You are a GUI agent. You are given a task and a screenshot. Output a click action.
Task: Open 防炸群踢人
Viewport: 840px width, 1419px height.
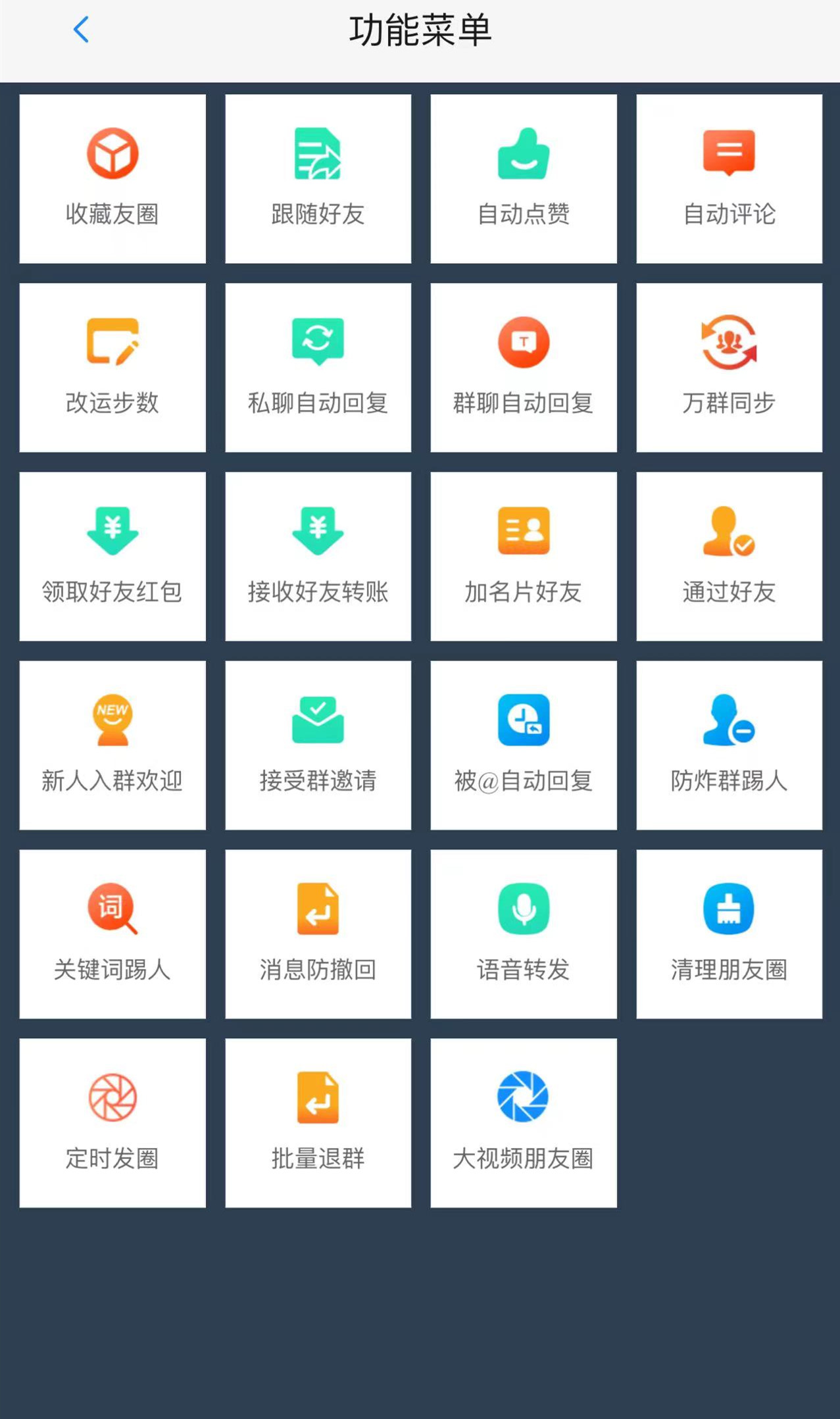click(729, 745)
